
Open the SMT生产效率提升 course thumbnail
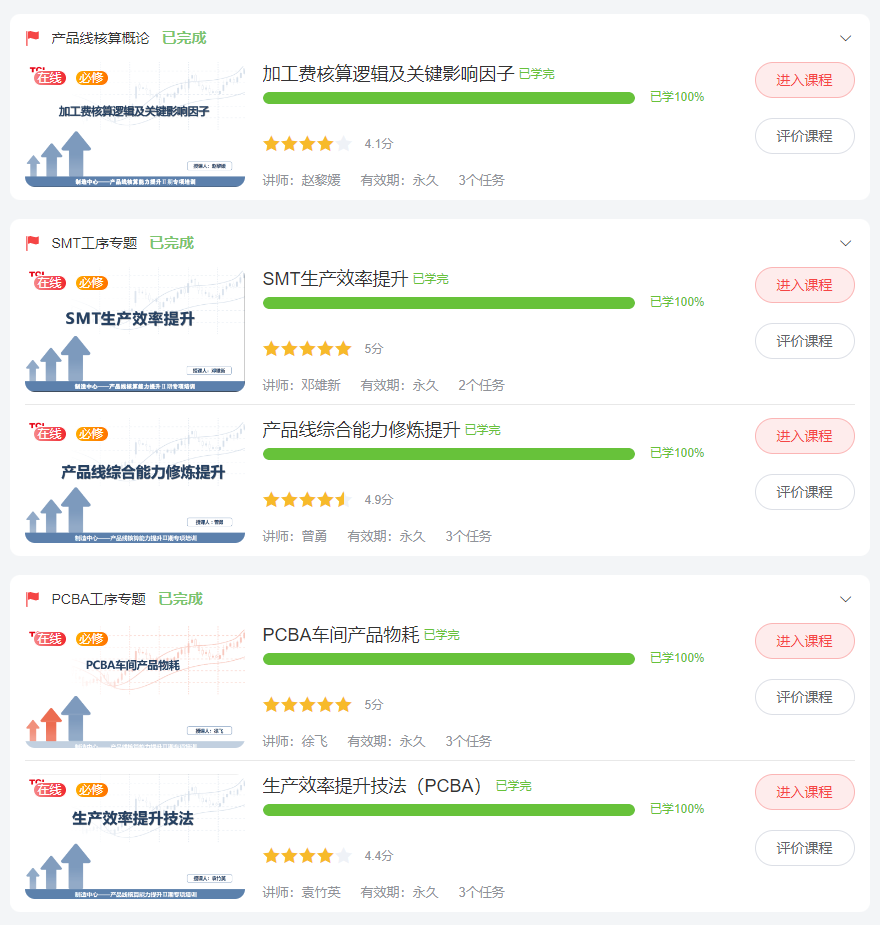click(x=135, y=330)
